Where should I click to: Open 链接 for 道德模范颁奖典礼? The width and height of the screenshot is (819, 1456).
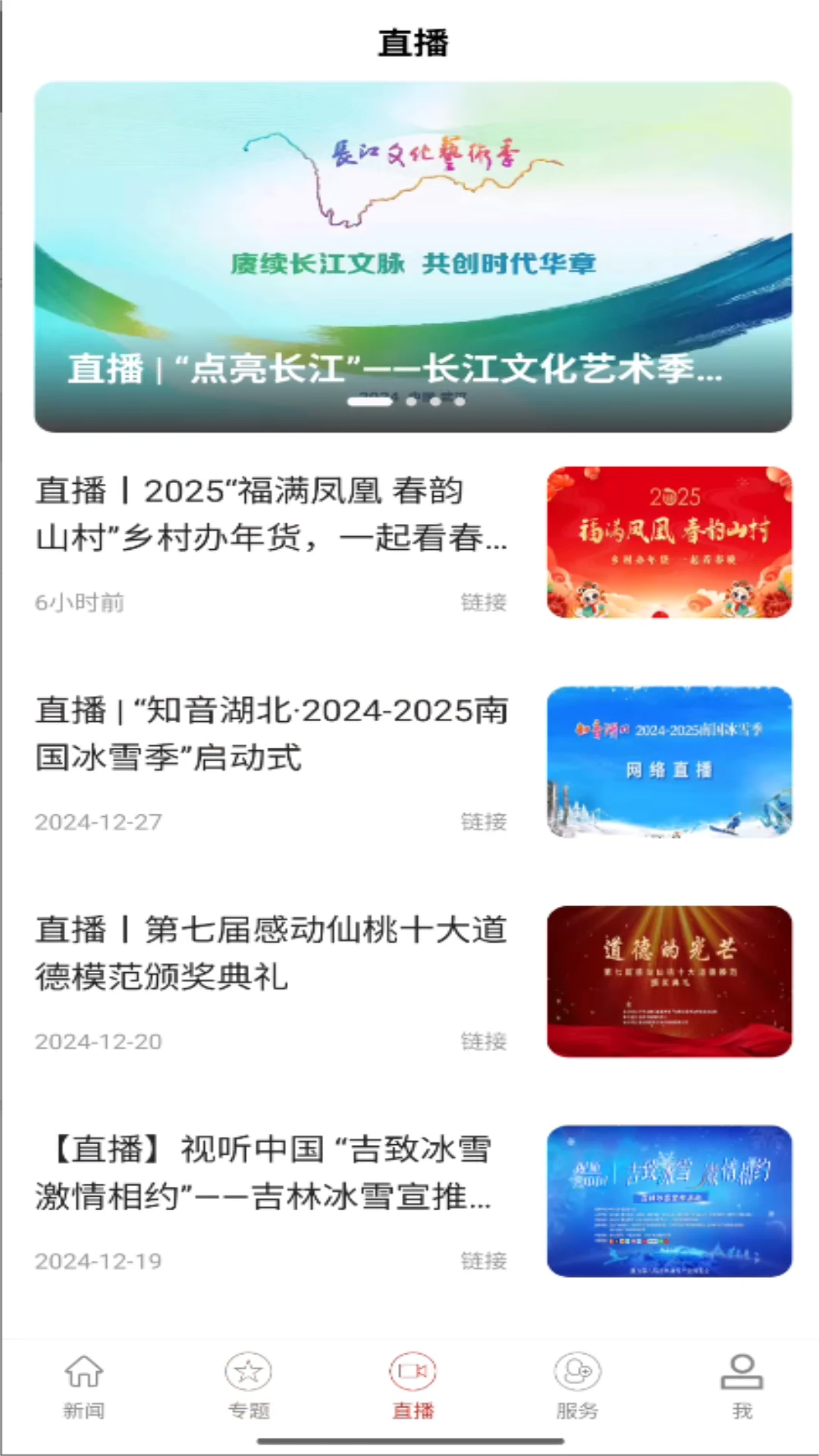[483, 1041]
